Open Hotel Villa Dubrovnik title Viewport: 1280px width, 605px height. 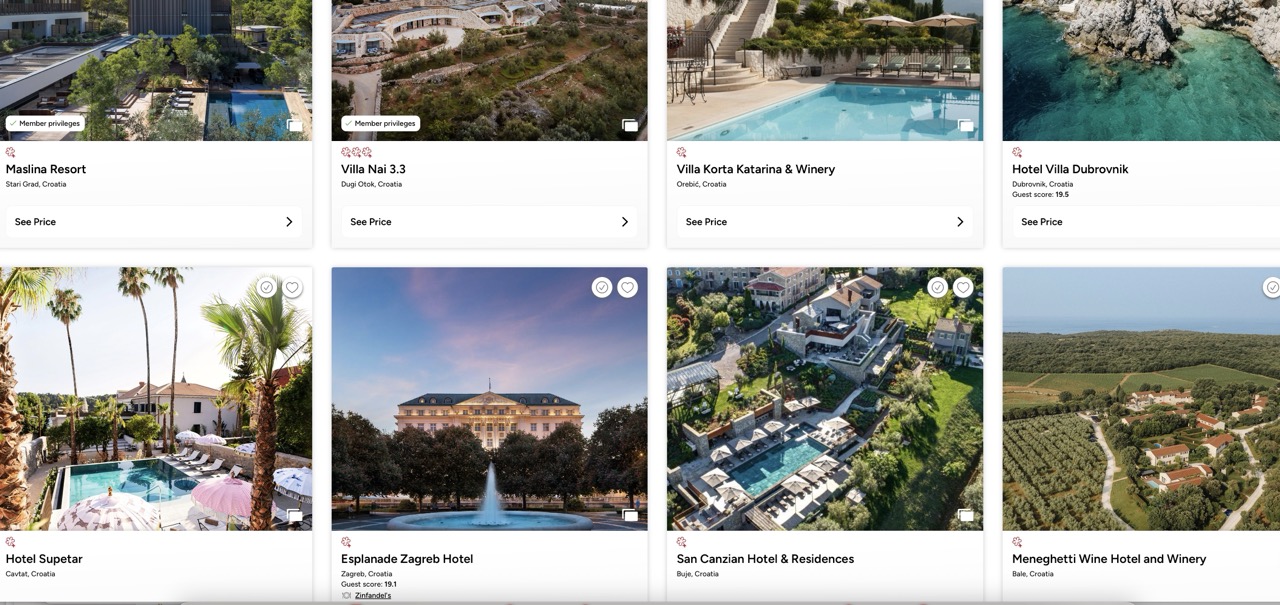[1069, 169]
